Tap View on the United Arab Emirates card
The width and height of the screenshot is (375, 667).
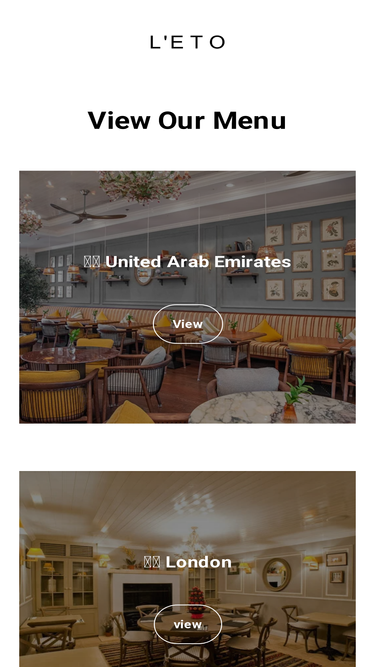click(188, 324)
